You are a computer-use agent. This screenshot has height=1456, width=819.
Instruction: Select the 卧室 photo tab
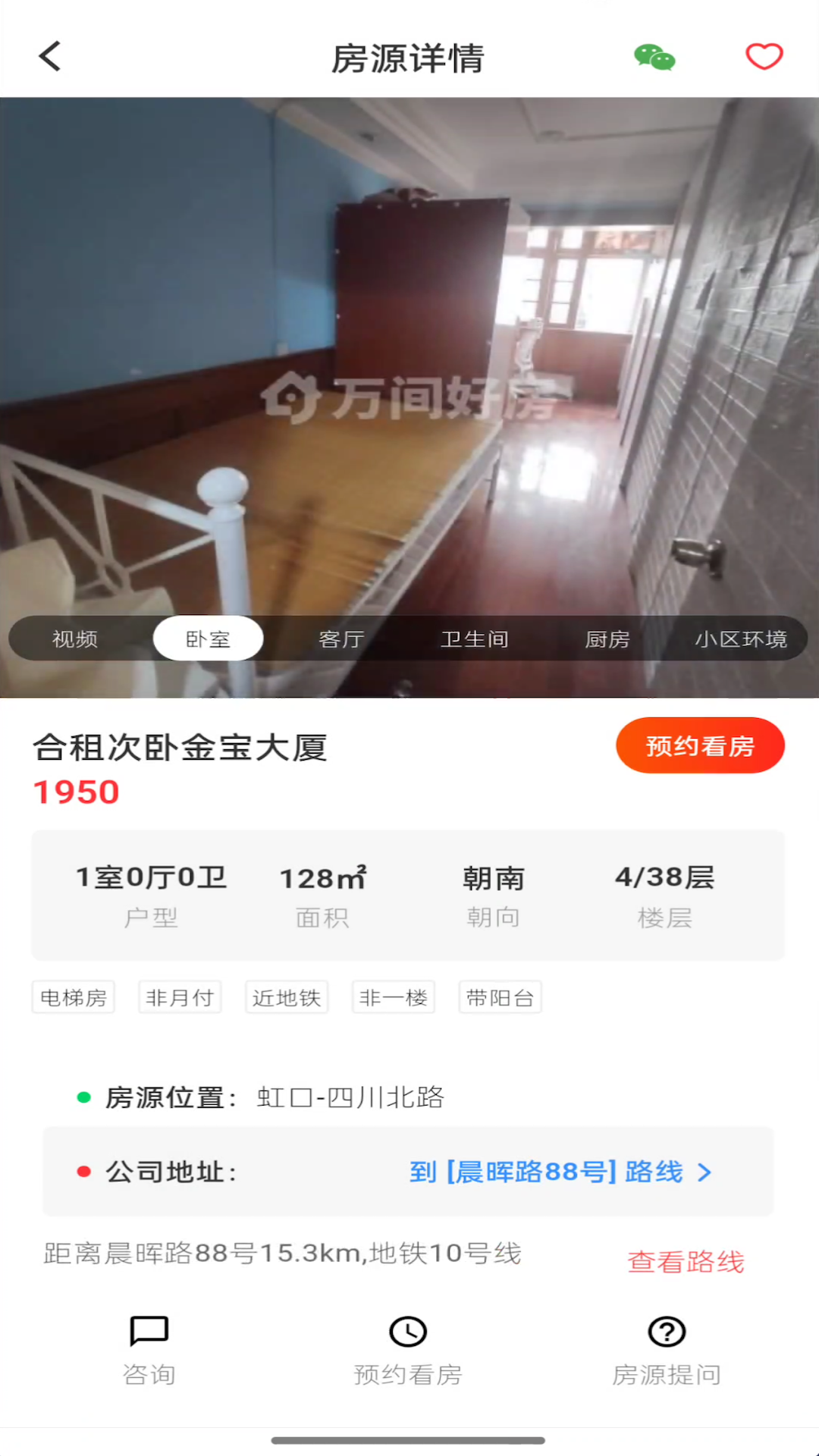tap(208, 639)
